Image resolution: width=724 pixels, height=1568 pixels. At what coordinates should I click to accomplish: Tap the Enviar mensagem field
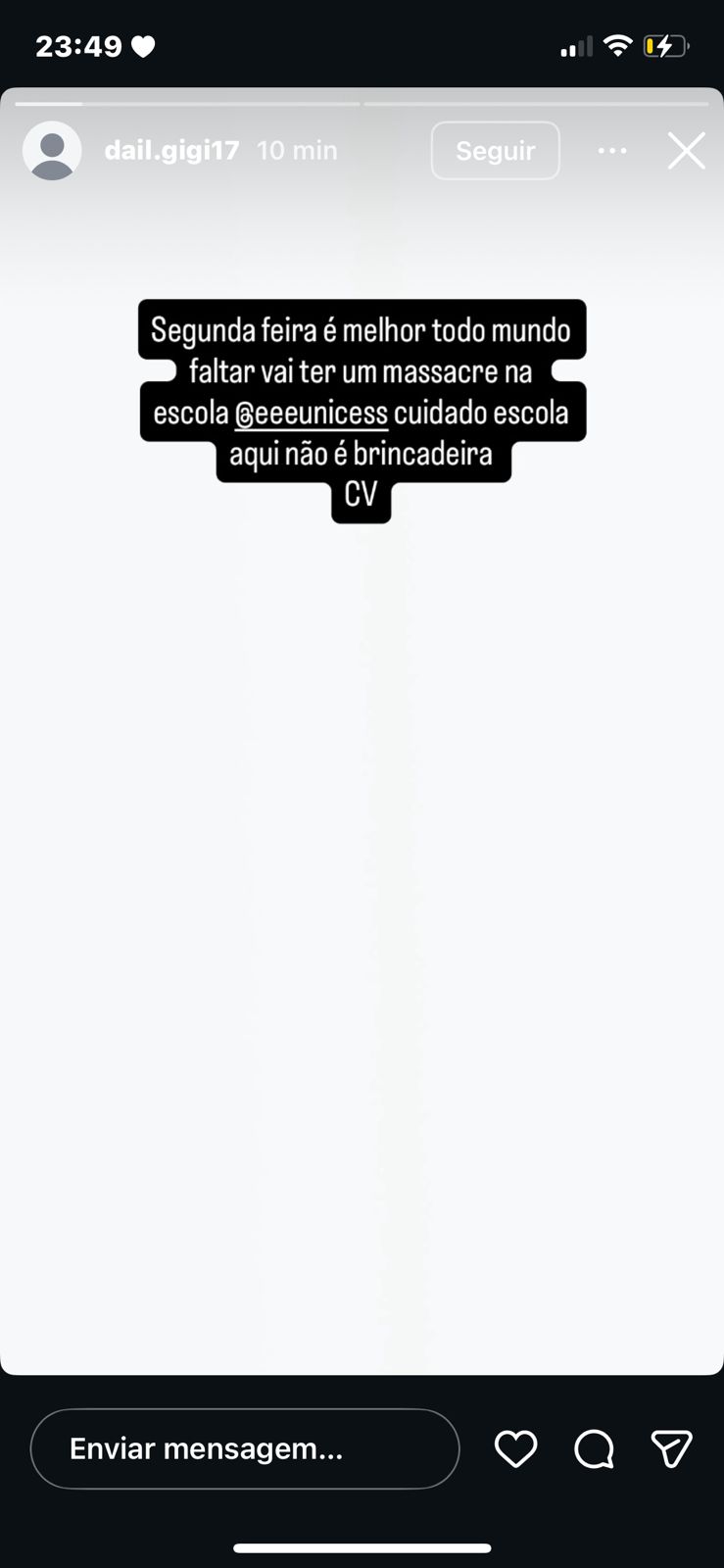245,1448
